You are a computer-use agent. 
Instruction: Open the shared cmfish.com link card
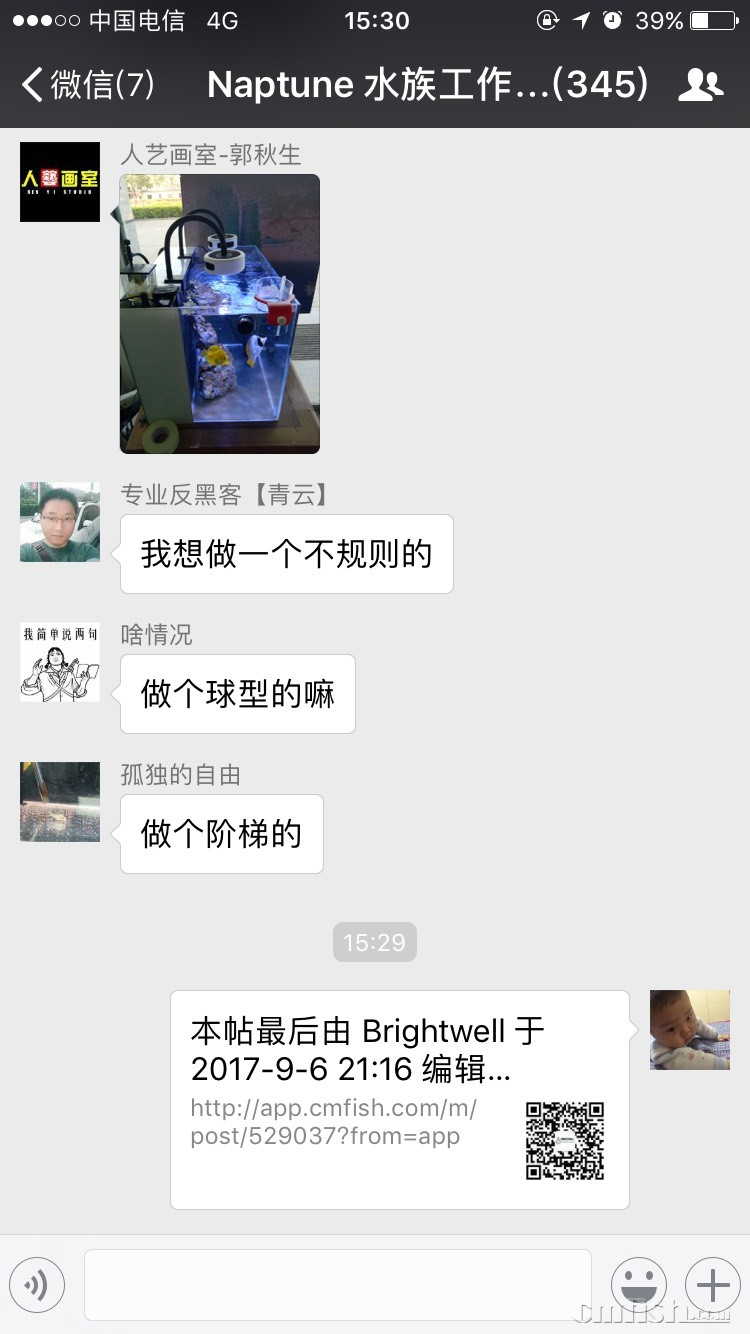[x=400, y=1099]
